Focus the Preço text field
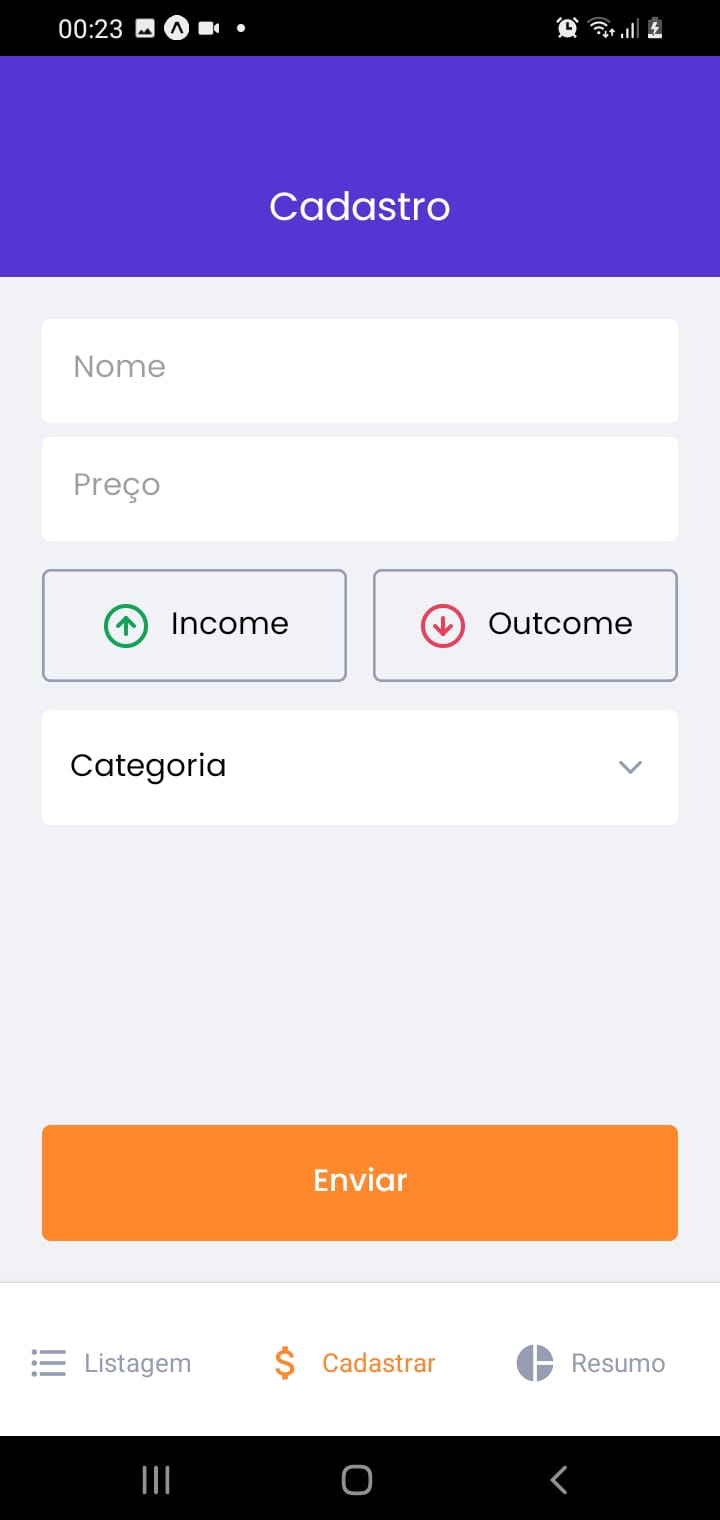Viewport: 720px width, 1520px height. (360, 489)
